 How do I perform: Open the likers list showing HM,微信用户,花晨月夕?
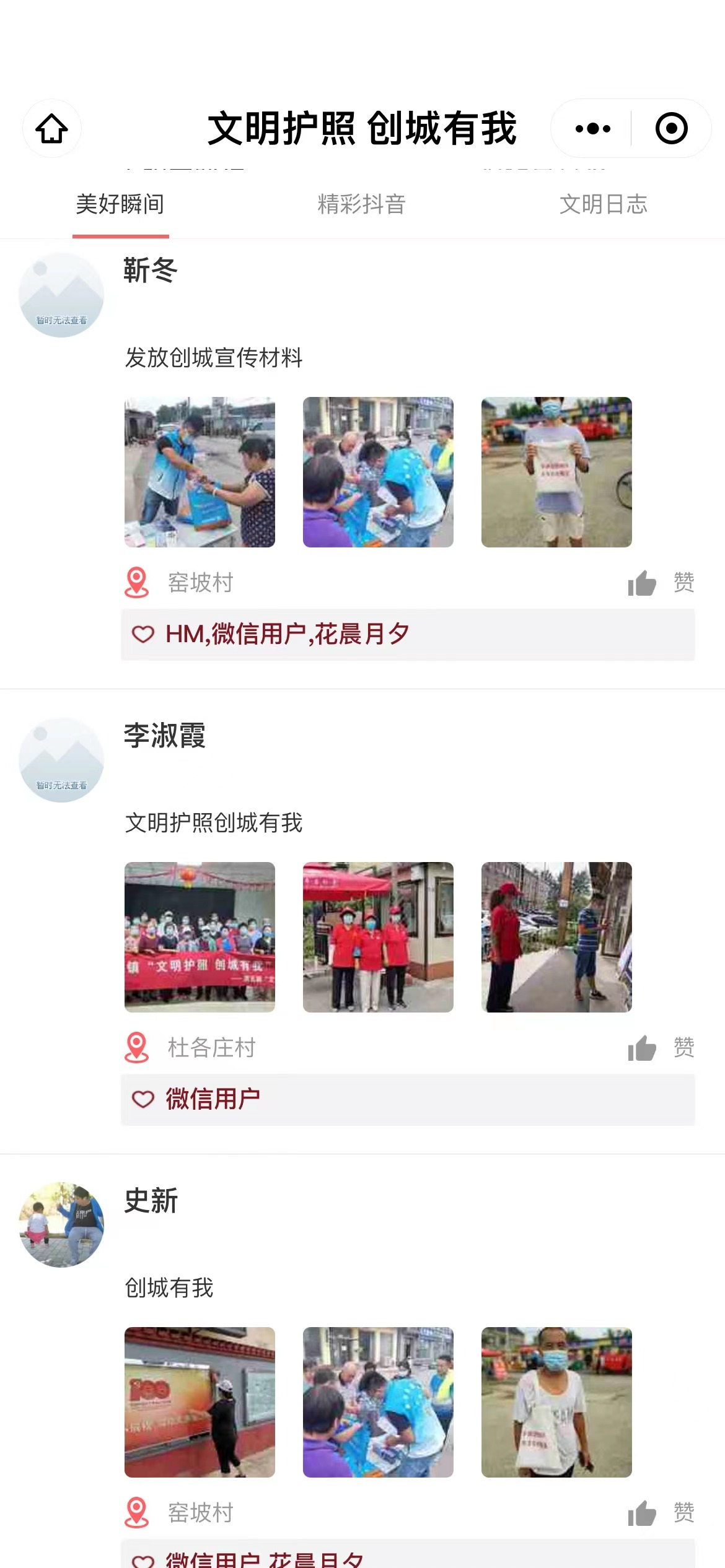click(287, 633)
